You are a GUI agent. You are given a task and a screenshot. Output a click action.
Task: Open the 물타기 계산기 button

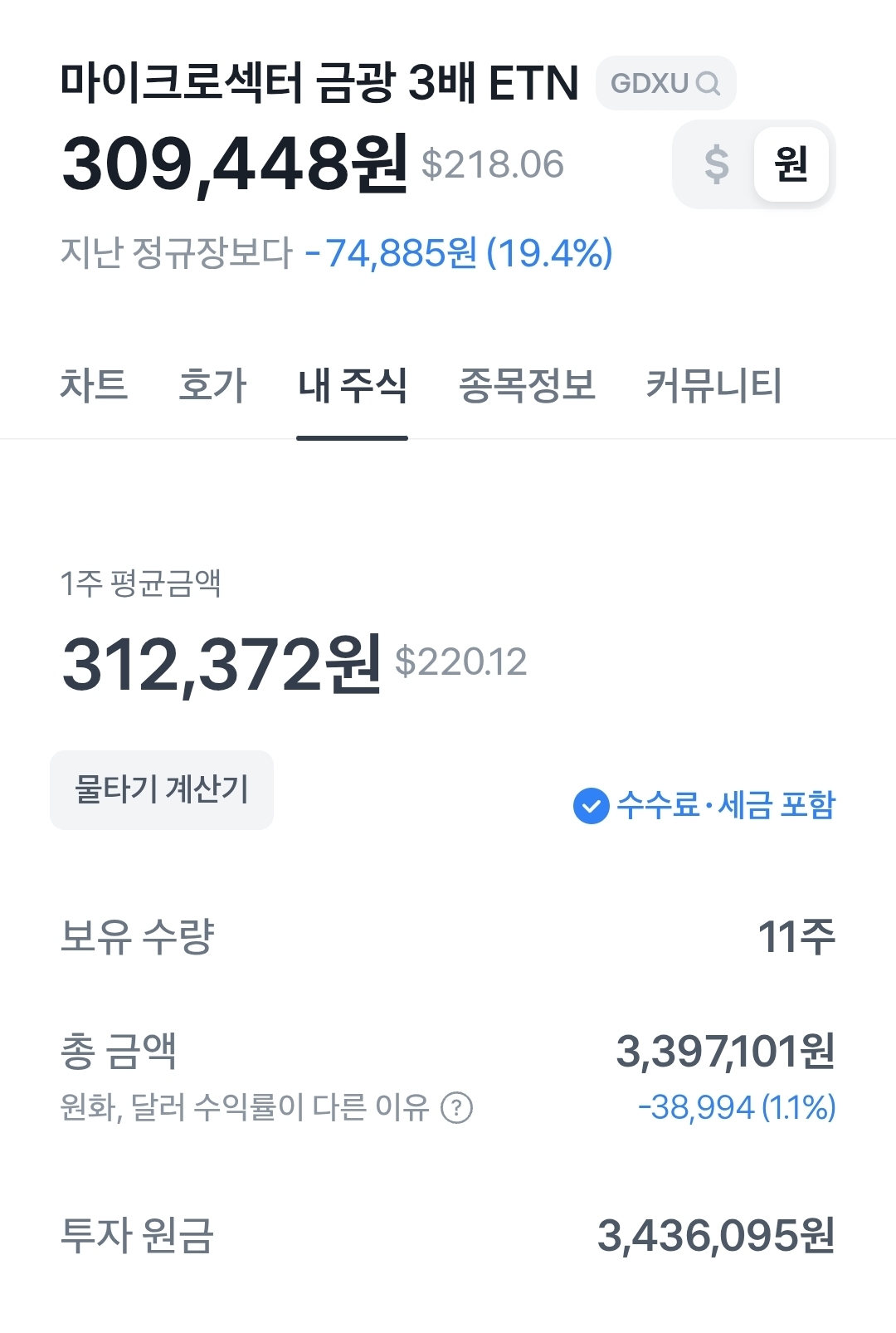click(x=162, y=789)
